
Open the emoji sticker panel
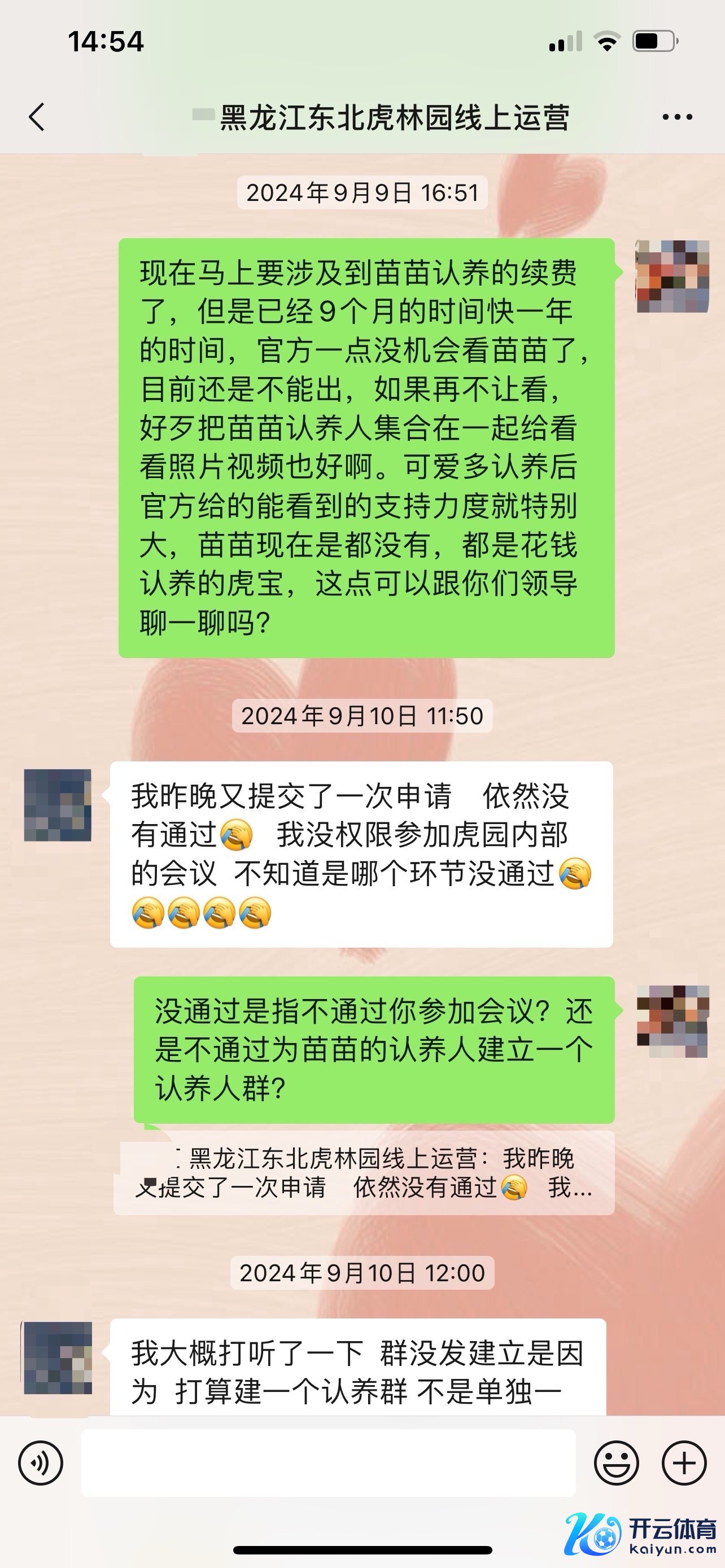pos(616,1462)
